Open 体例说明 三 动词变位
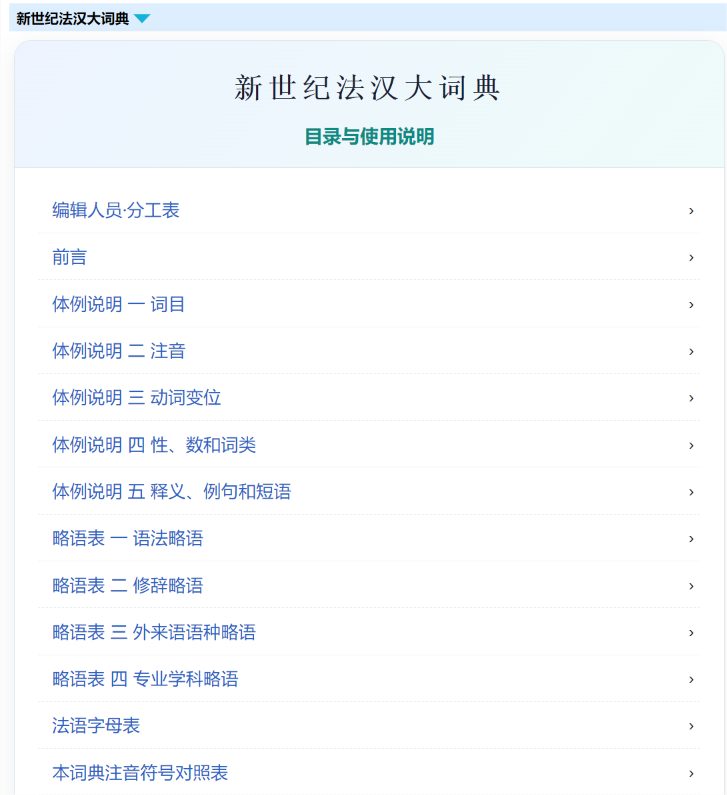The height and width of the screenshot is (795, 727). click(369, 398)
